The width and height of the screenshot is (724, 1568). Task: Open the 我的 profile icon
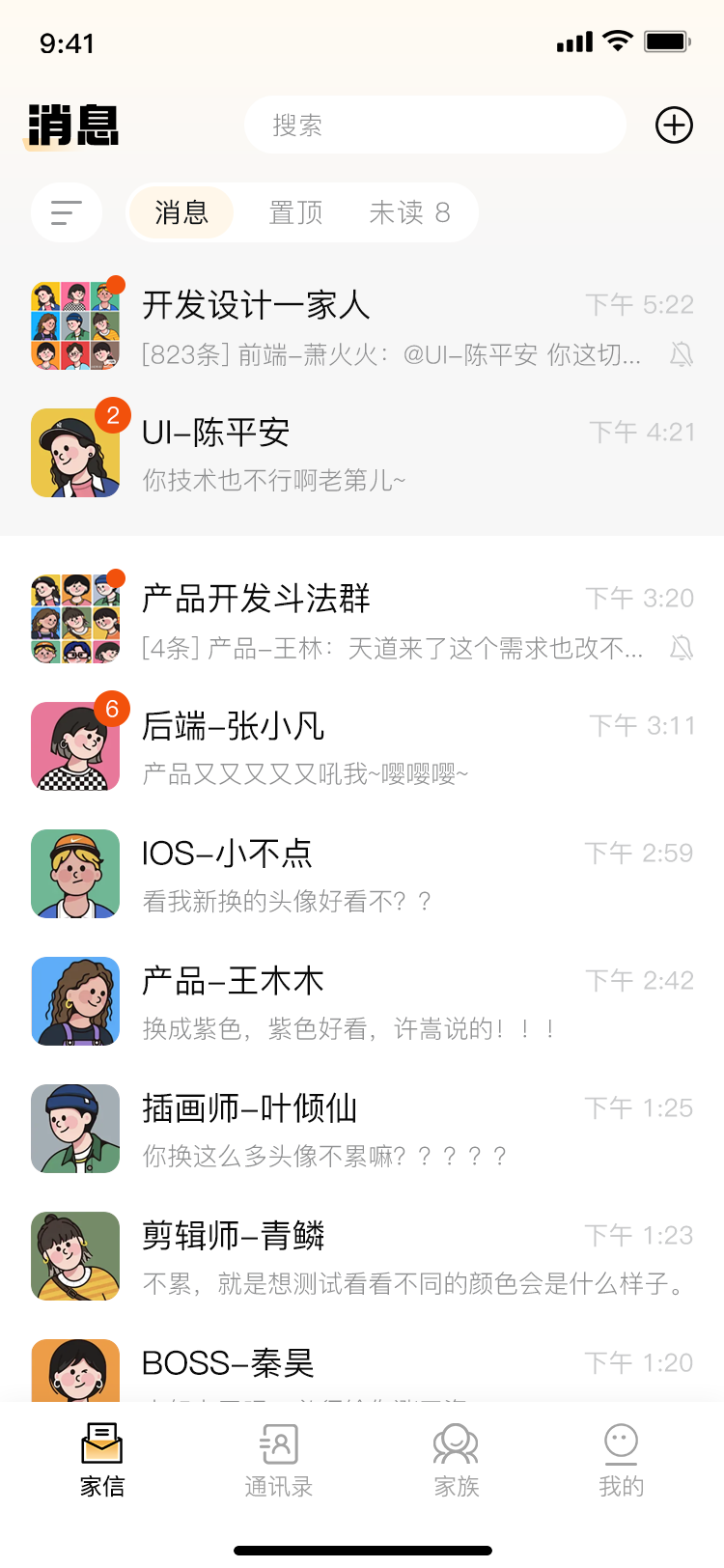point(621,1443)
